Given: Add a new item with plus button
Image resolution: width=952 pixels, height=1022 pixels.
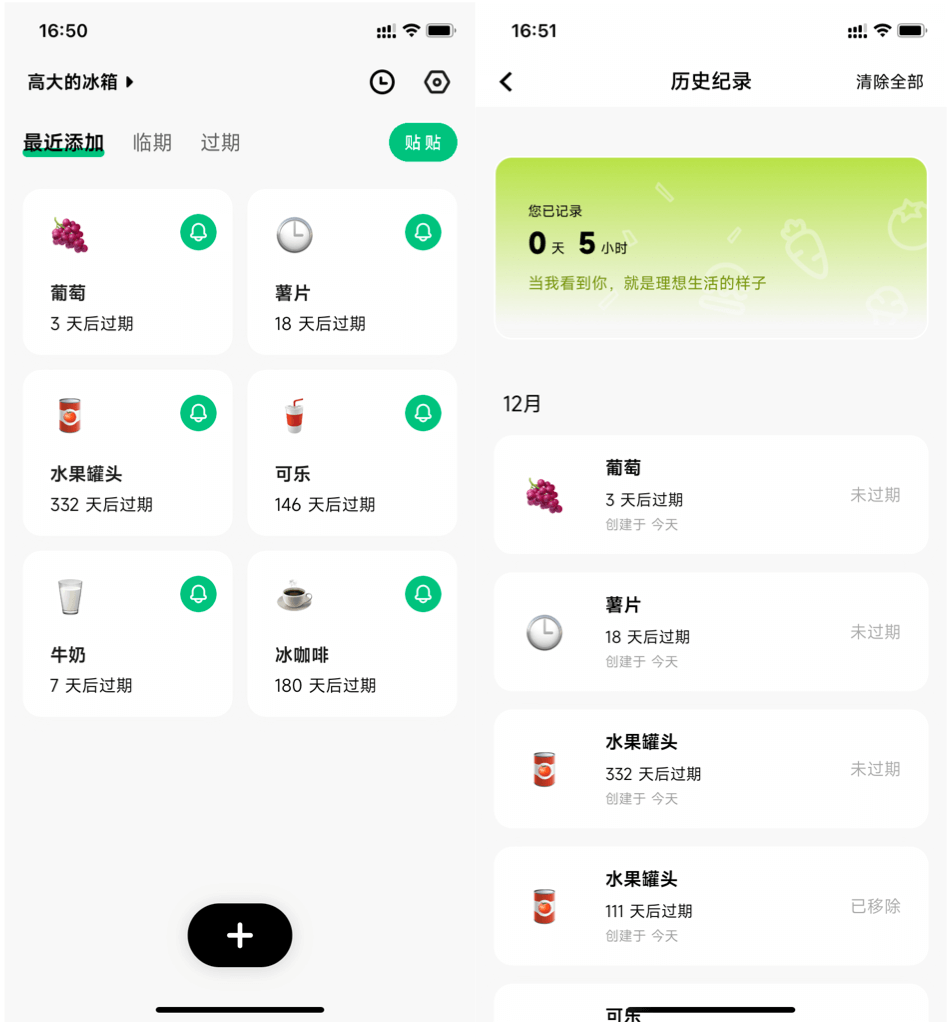Looking at the screenshot, I should pyautogui.click(x=240, y=935).
